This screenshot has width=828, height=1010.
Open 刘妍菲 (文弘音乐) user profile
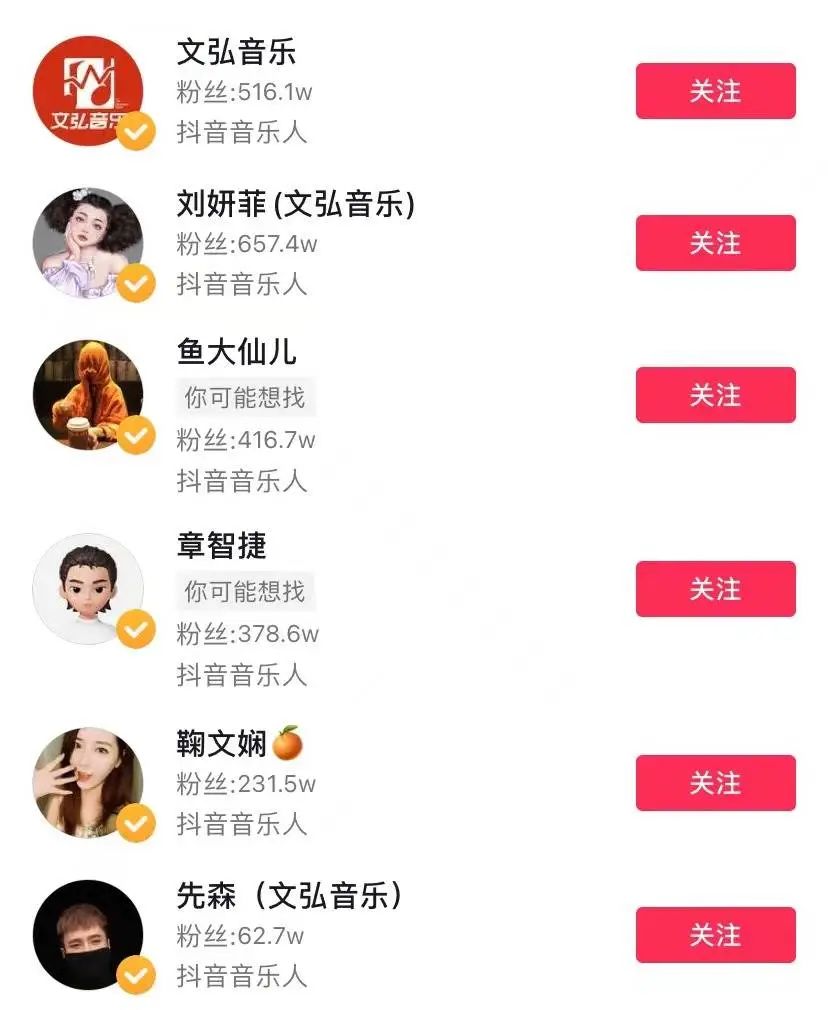(295, 204)
